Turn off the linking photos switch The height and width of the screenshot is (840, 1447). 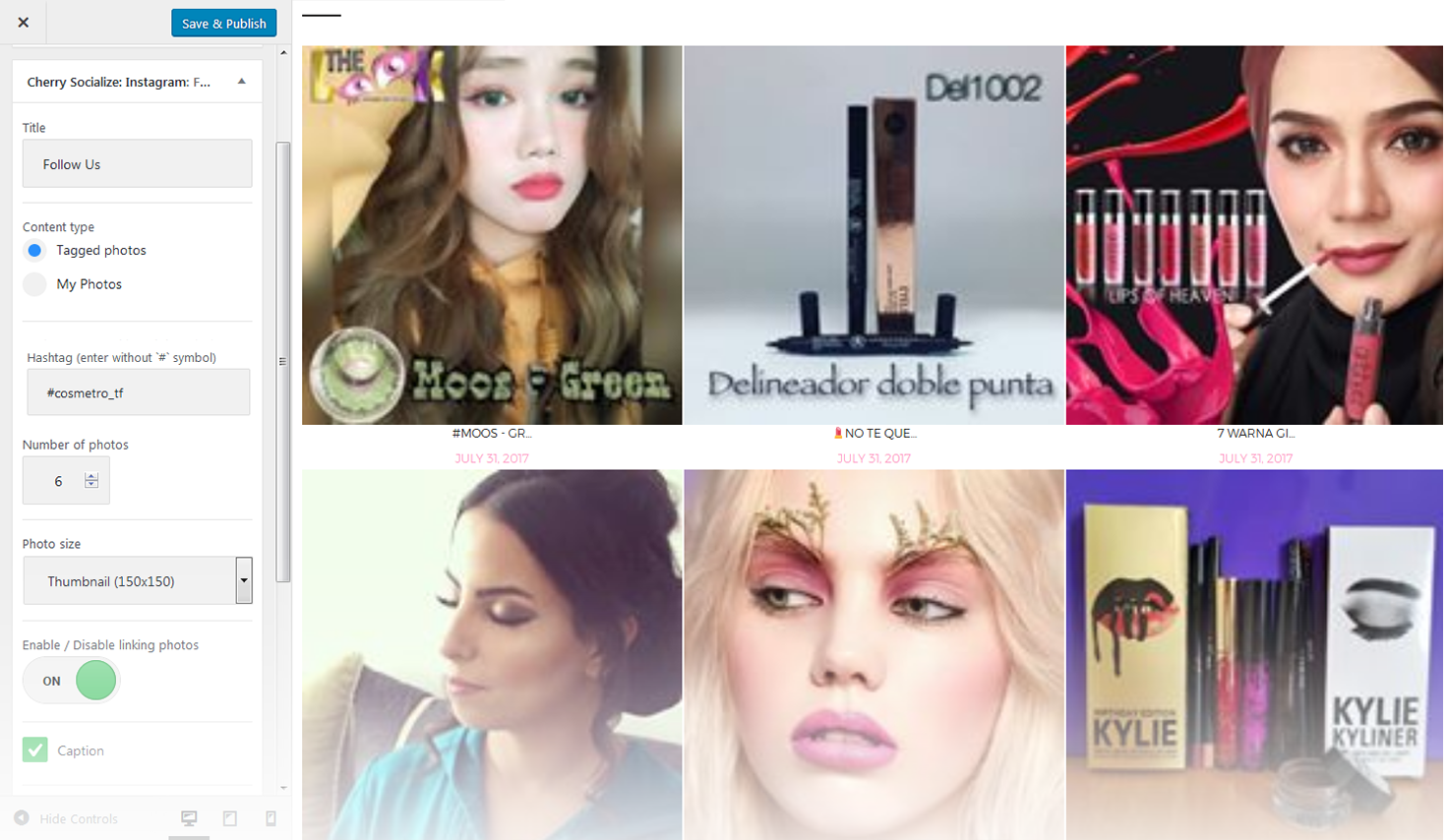(72, 681)
